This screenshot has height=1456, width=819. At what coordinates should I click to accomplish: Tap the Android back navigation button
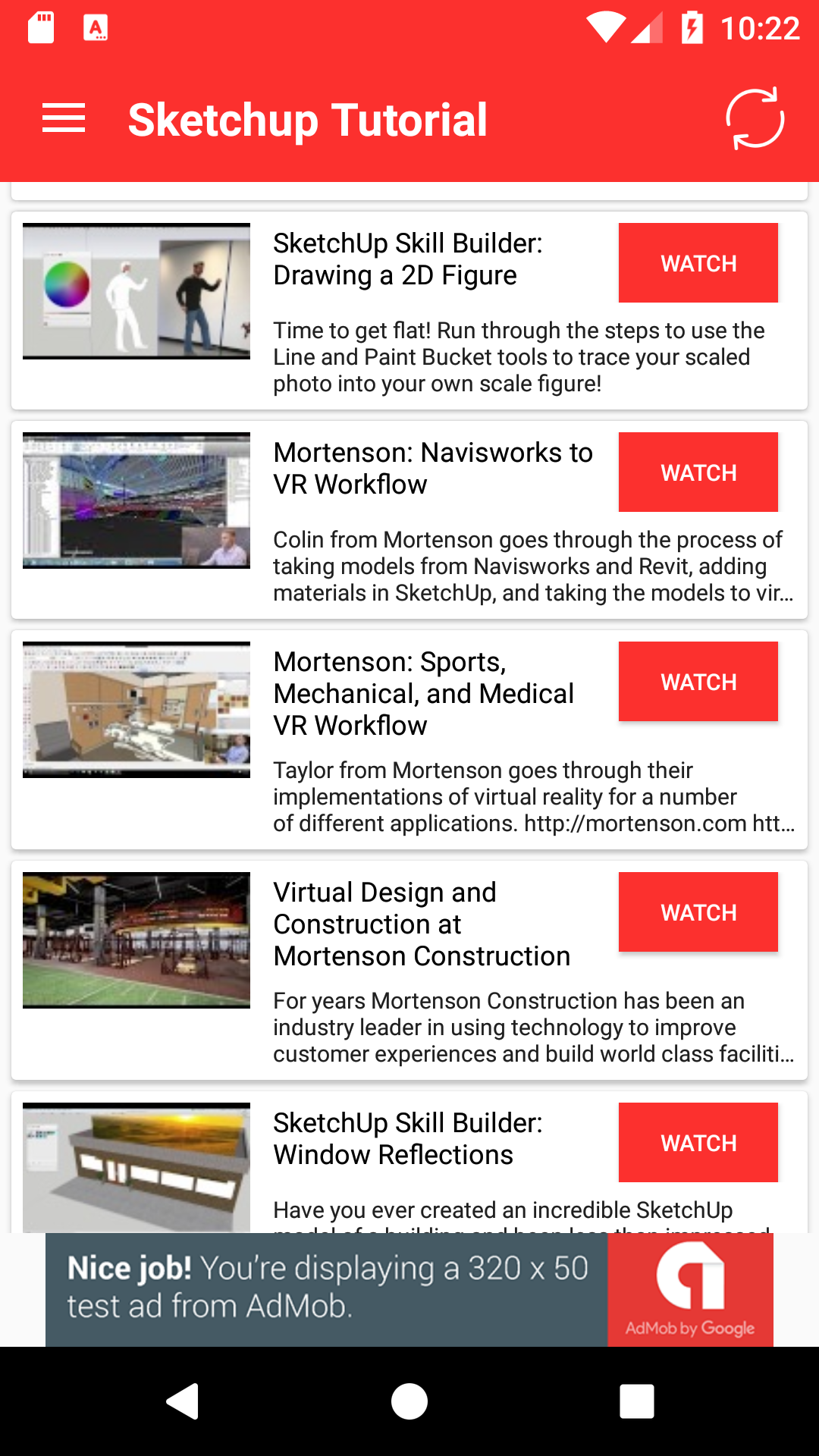click(182, 1400)
